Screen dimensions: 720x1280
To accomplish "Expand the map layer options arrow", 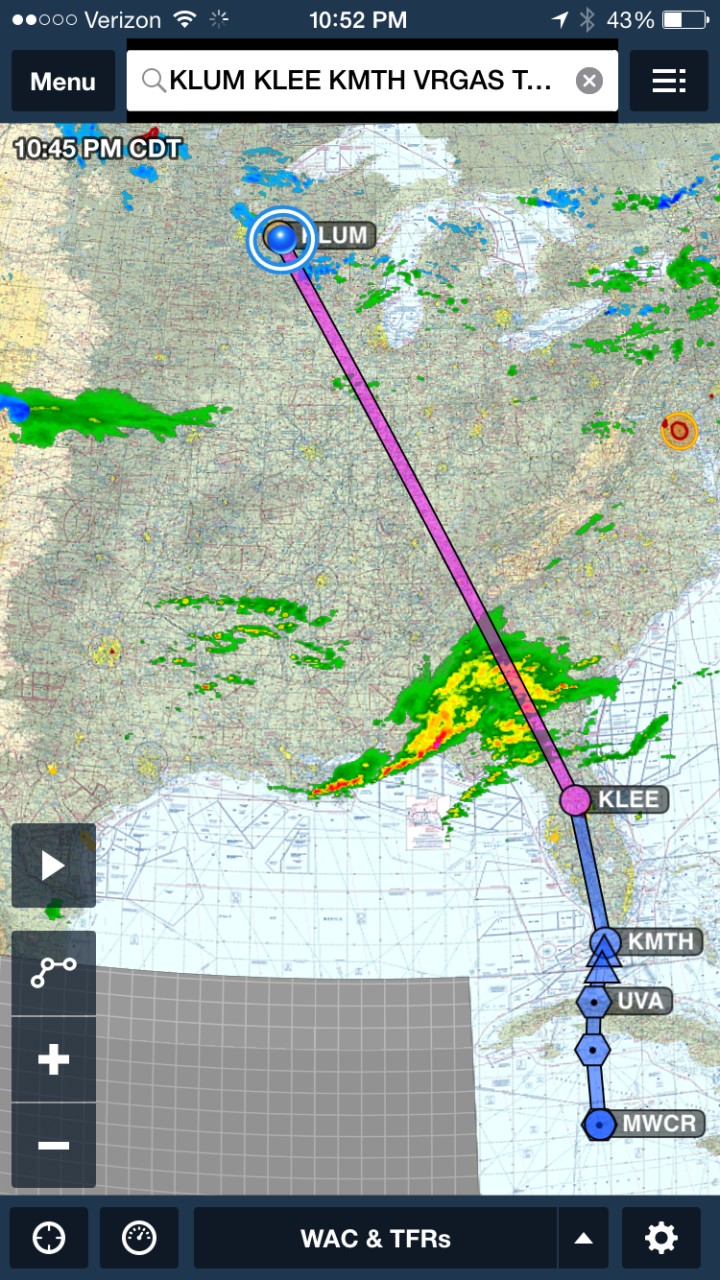I will pos(583,1238).
